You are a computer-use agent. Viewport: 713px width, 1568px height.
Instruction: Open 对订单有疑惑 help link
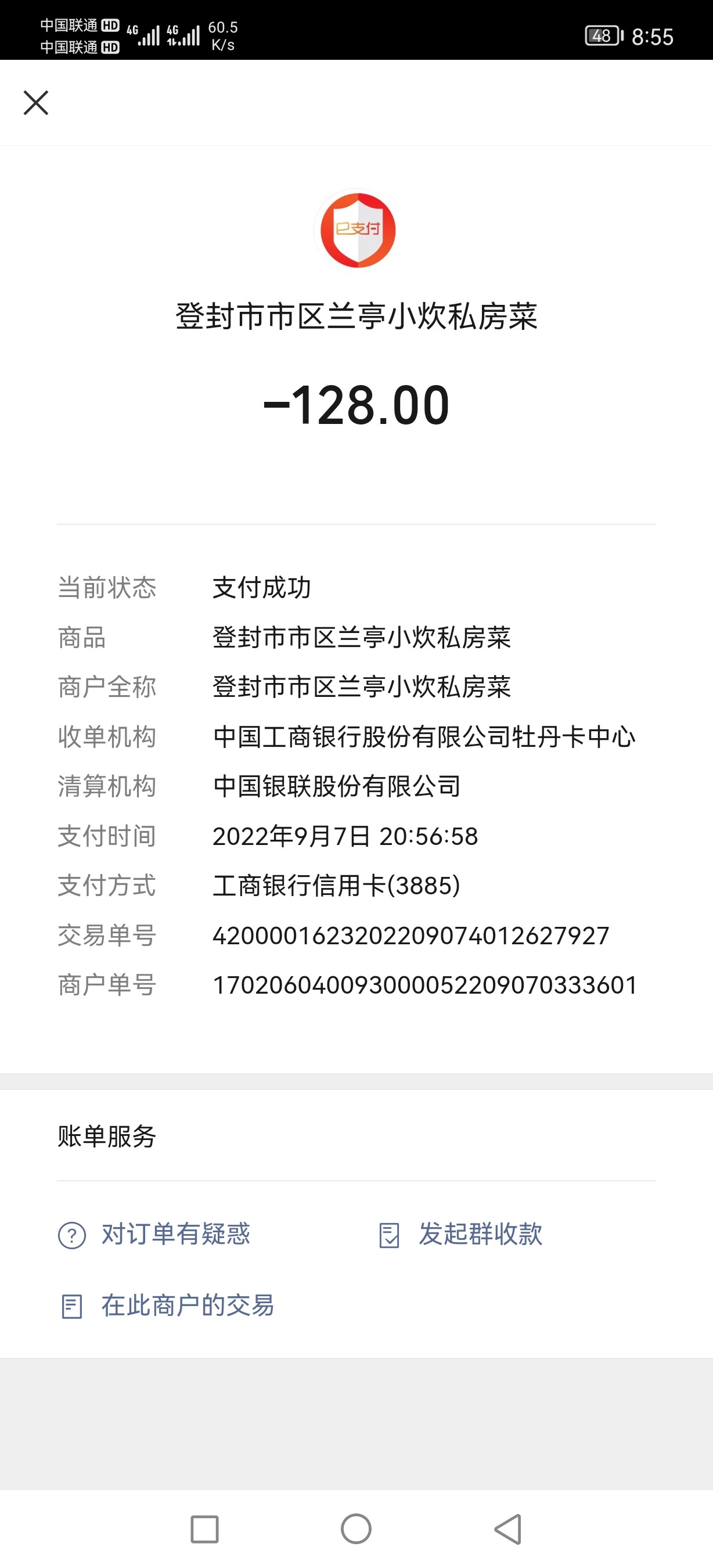click(x=154, y=1235)
